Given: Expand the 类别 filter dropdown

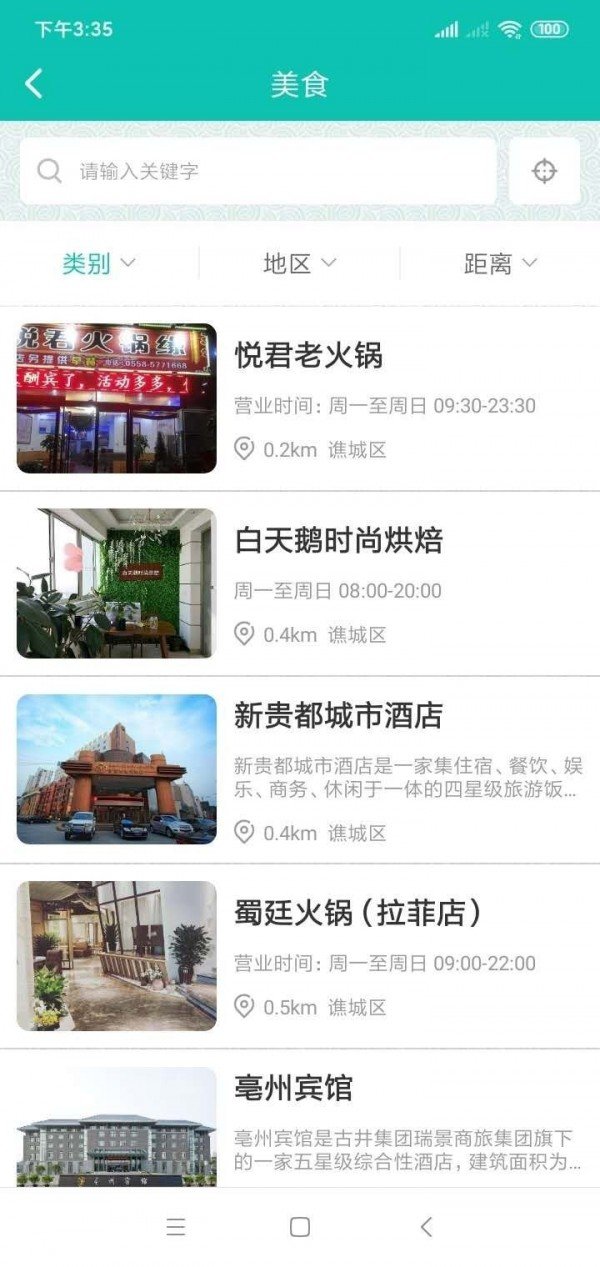Looking at the screenshot, I should point(99,264).
